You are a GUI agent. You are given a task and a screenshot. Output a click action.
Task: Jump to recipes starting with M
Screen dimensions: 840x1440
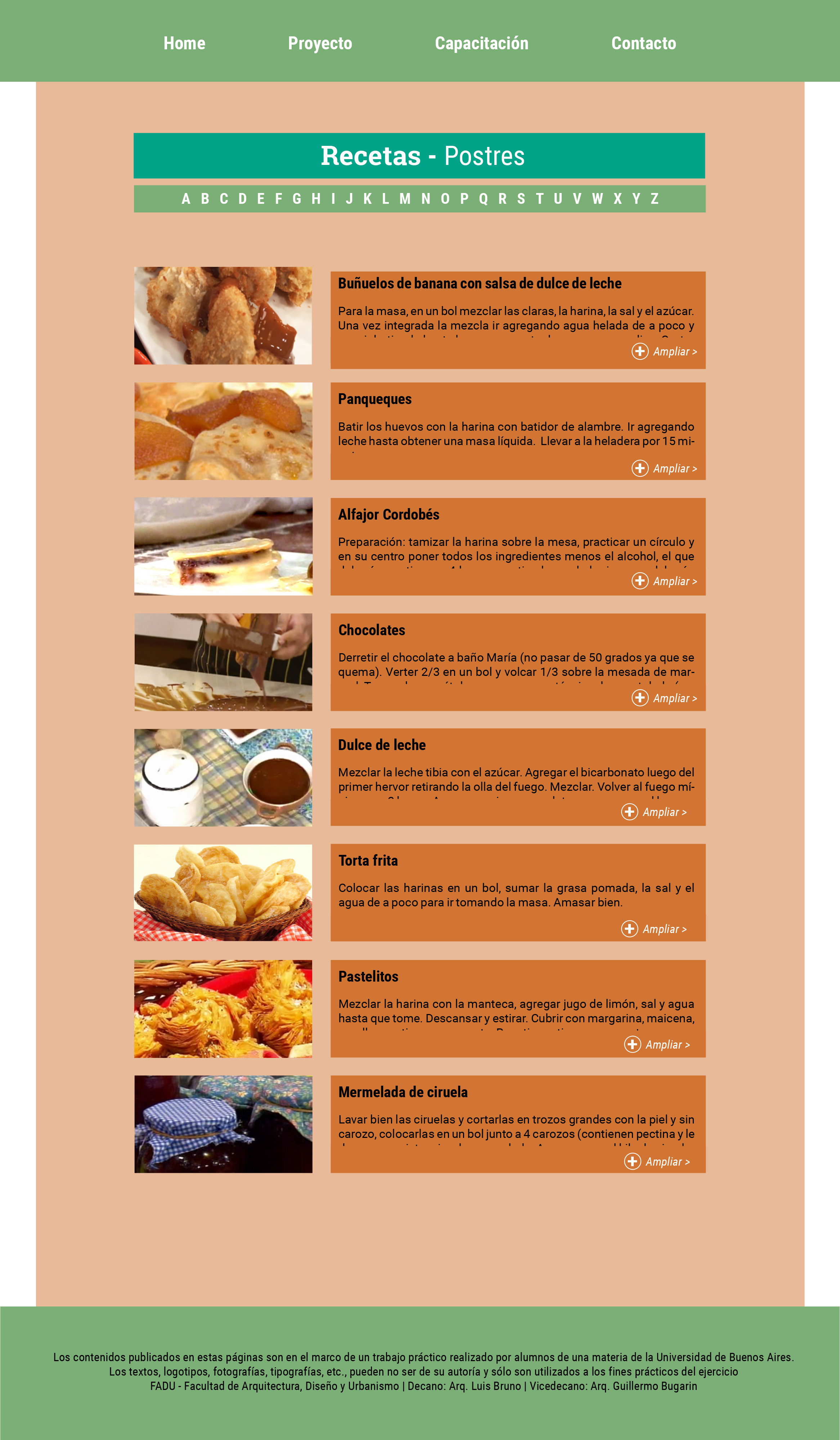(x=405, y=199)
